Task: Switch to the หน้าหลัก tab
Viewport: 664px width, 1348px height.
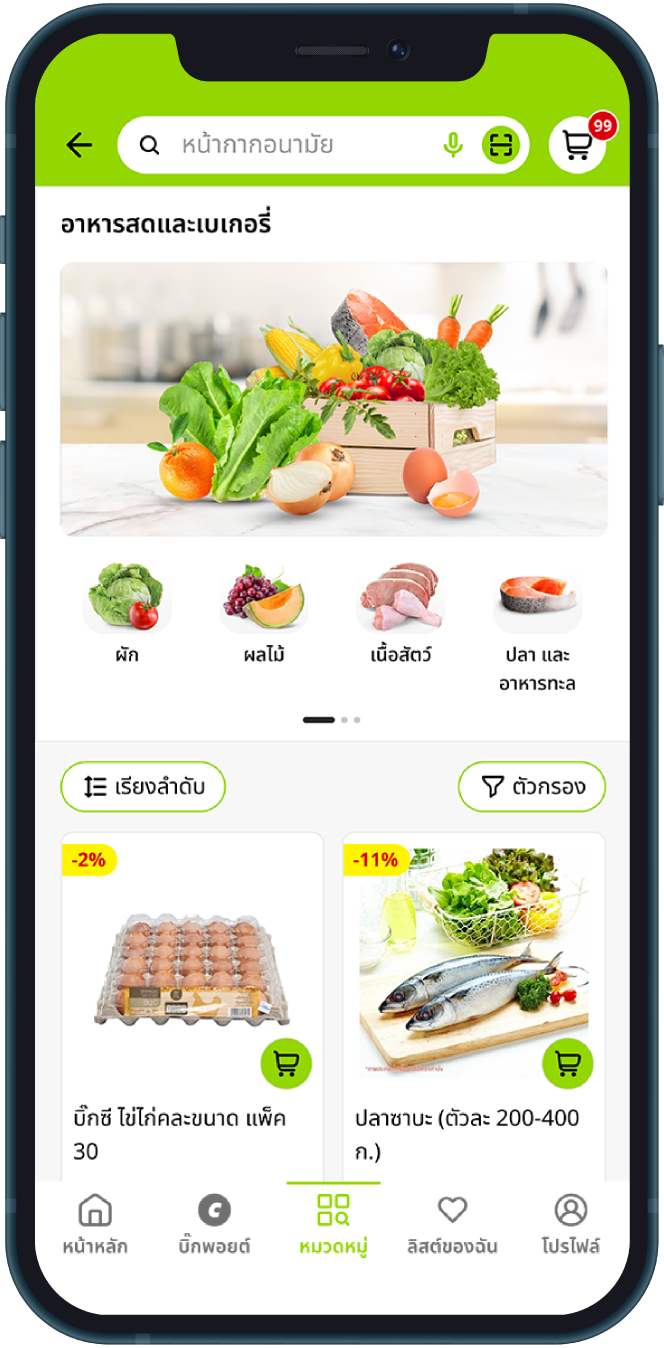Action: pyautogui.click(x=95, y=1223)
